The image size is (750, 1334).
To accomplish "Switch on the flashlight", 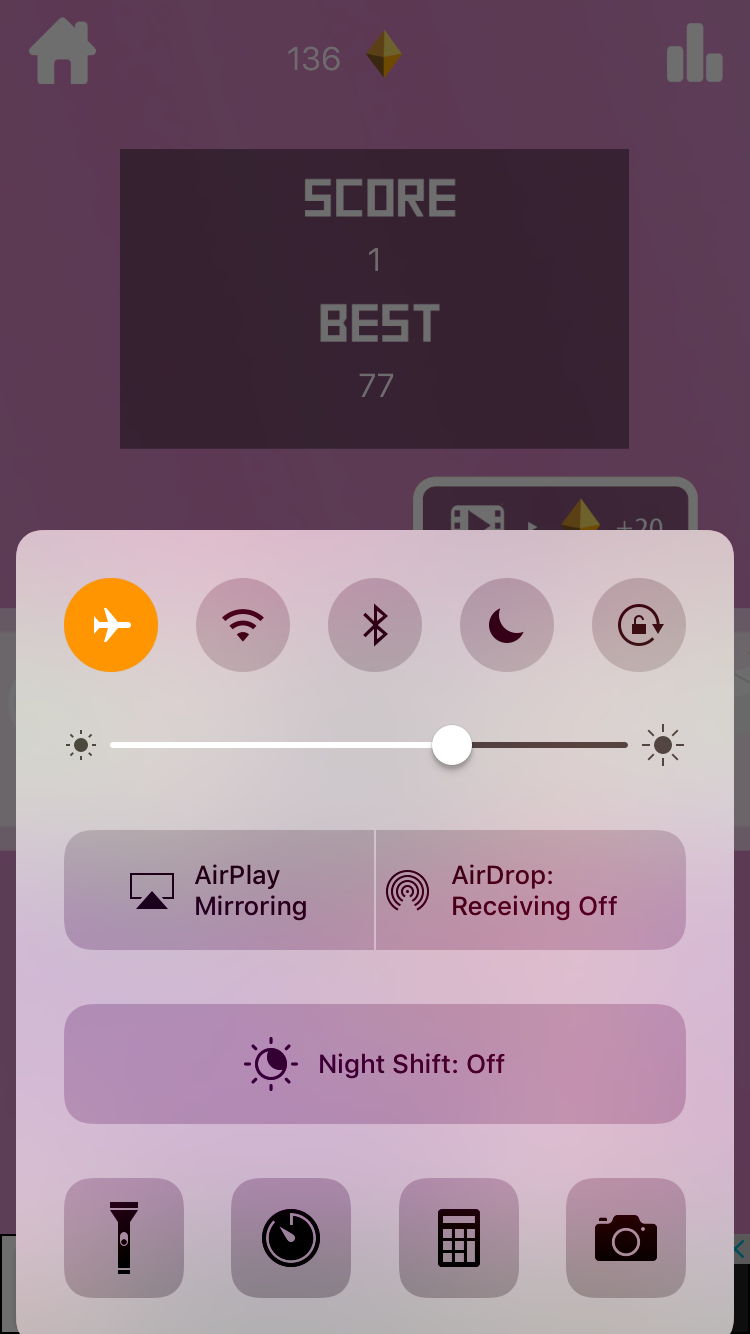I will (x=124, y=1238).
